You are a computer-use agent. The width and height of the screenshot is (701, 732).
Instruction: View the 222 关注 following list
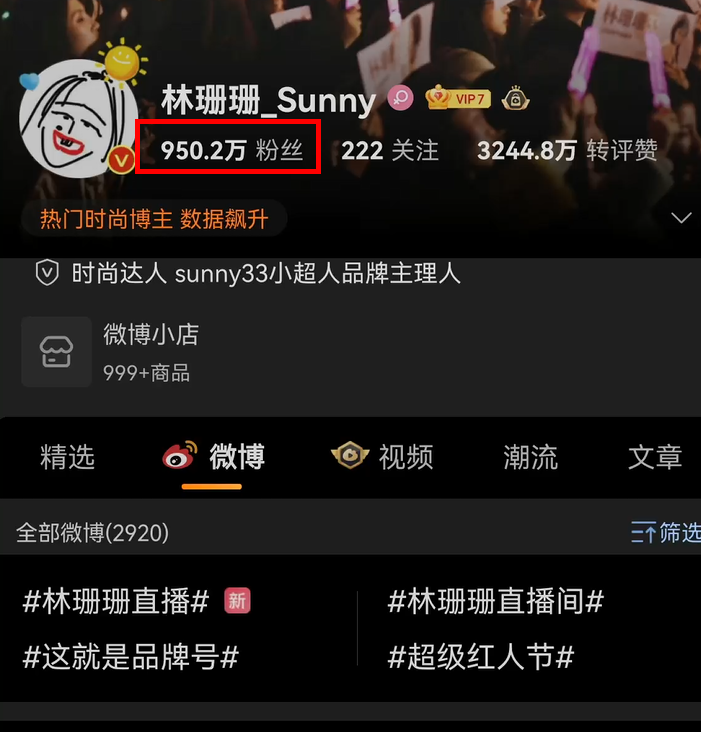(x=390, y=151)
